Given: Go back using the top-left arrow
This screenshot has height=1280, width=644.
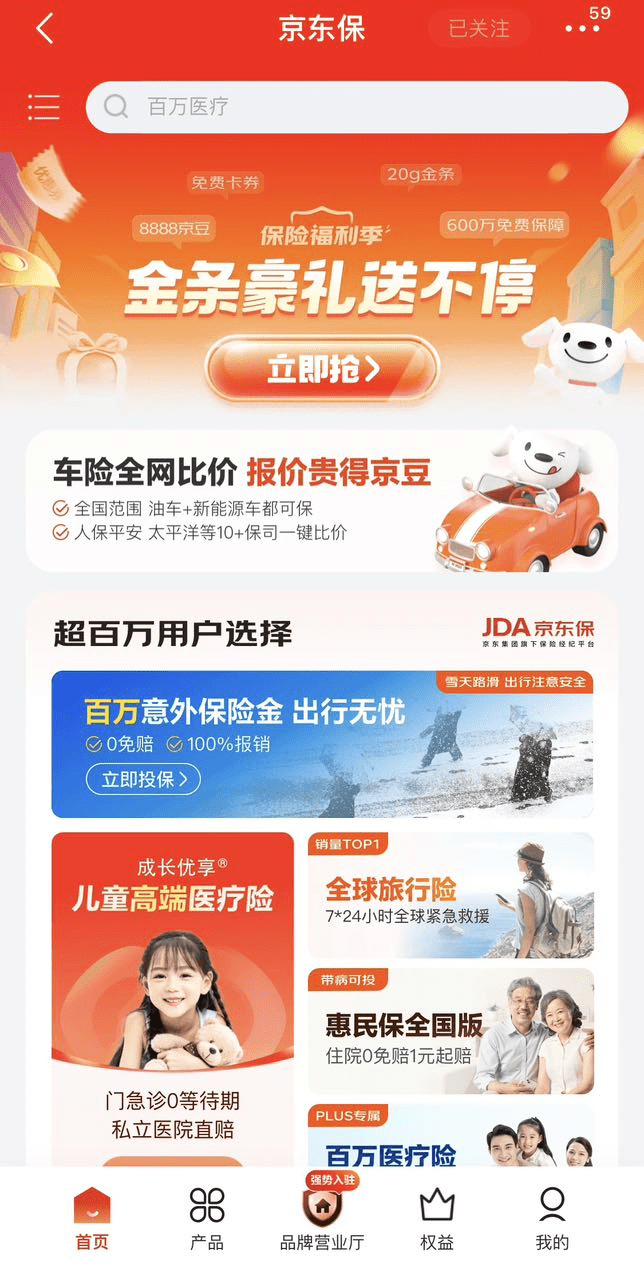Looking at the screenshot, I should tap(44, 29).
